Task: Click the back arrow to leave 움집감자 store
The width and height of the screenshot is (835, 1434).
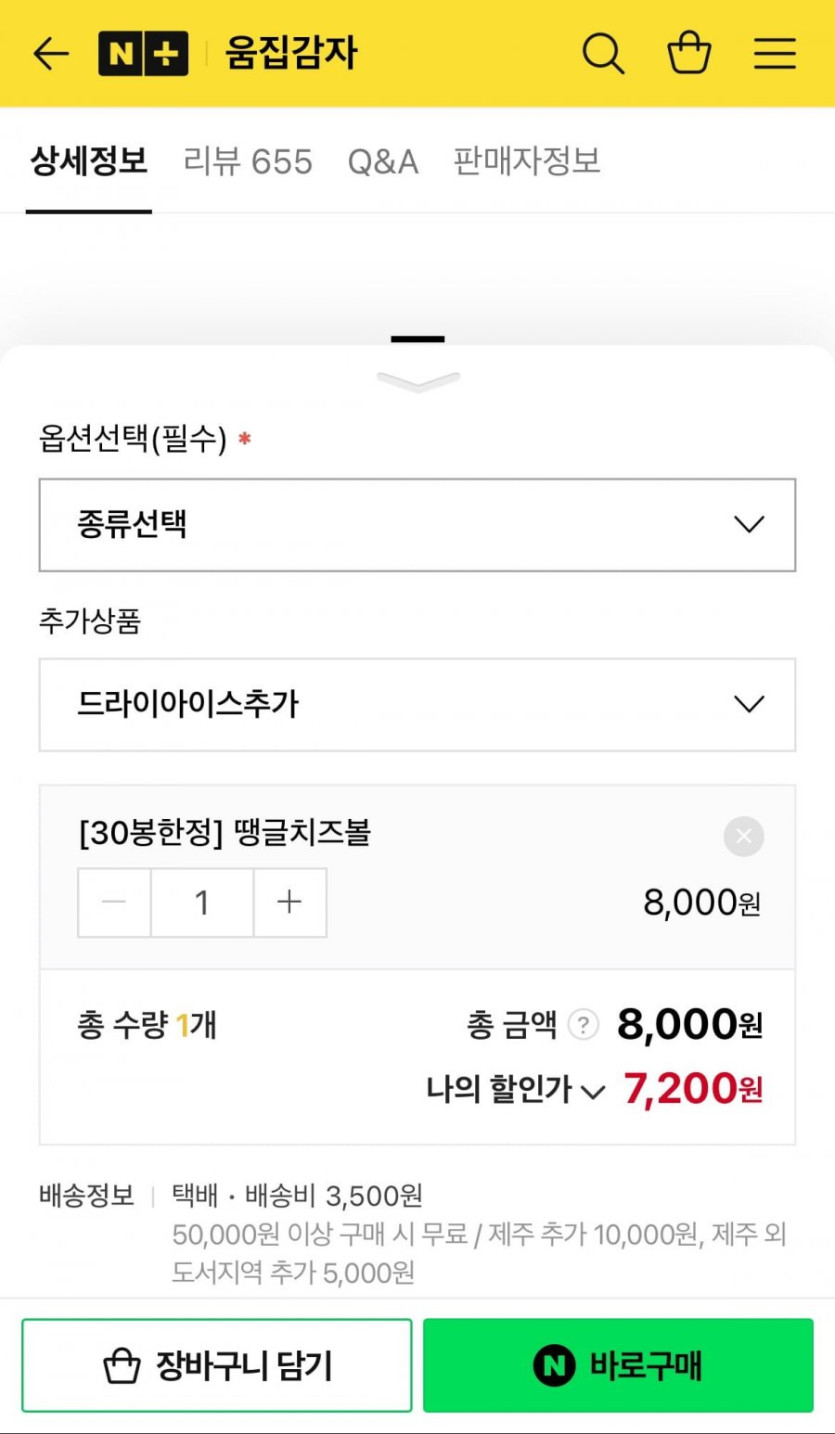Action: click(51, 53)
